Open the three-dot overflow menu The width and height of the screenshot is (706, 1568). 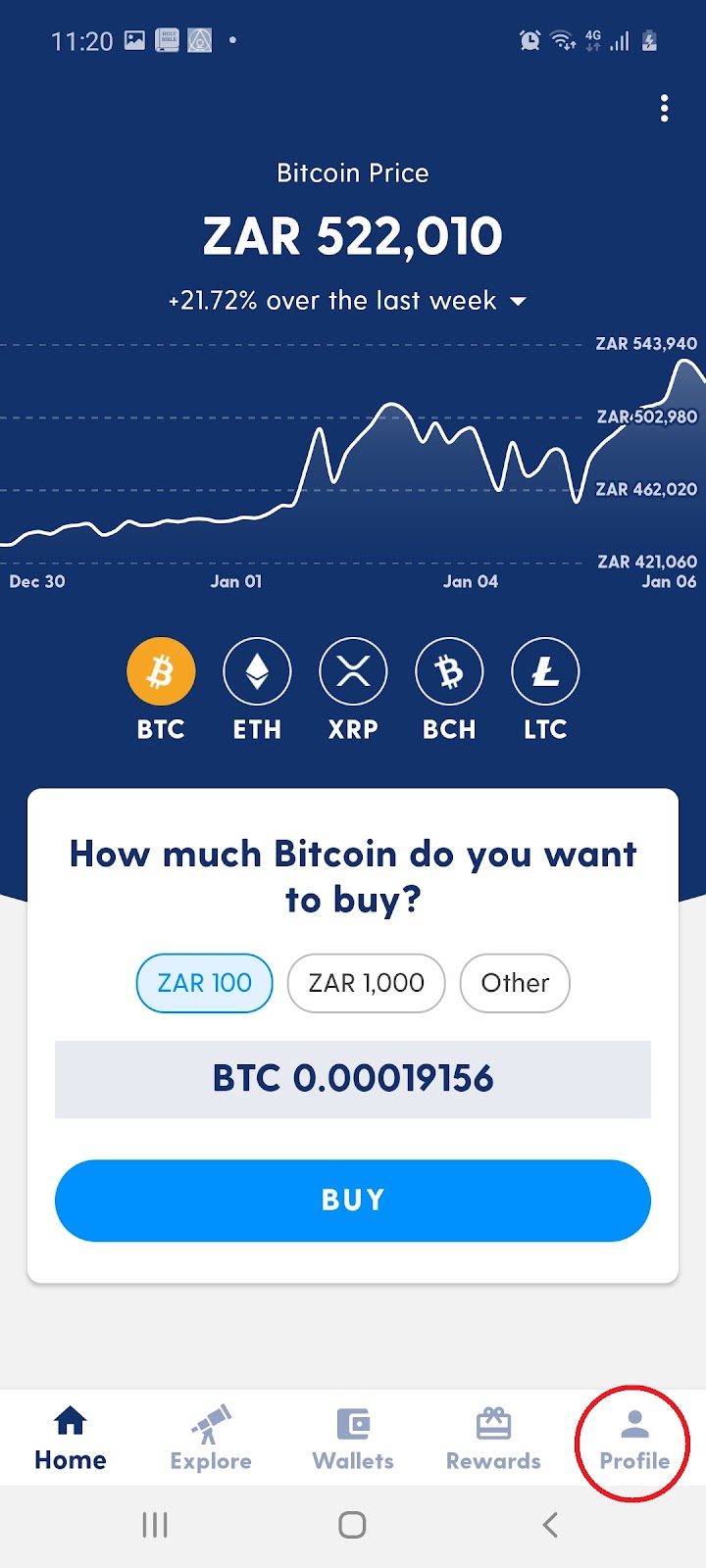point(665,109)
